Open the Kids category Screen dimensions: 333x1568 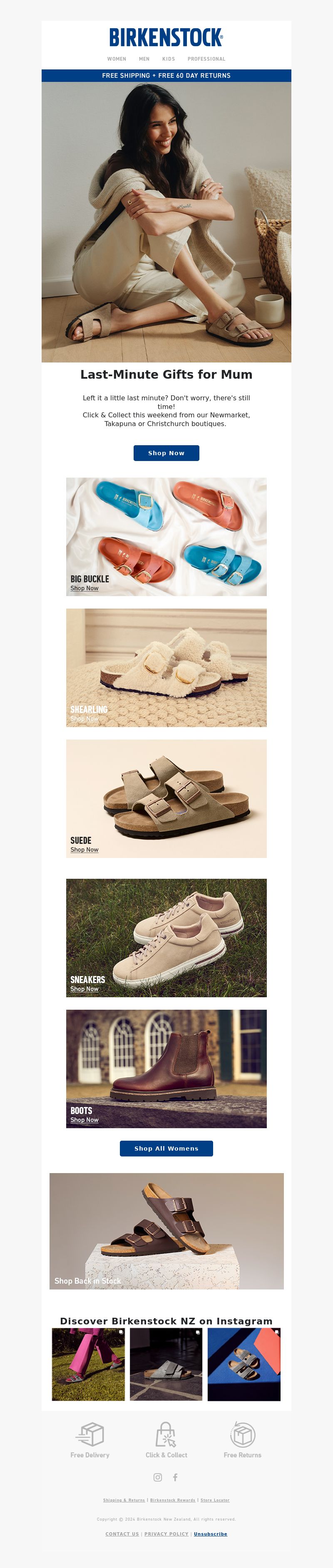point(168,59)
